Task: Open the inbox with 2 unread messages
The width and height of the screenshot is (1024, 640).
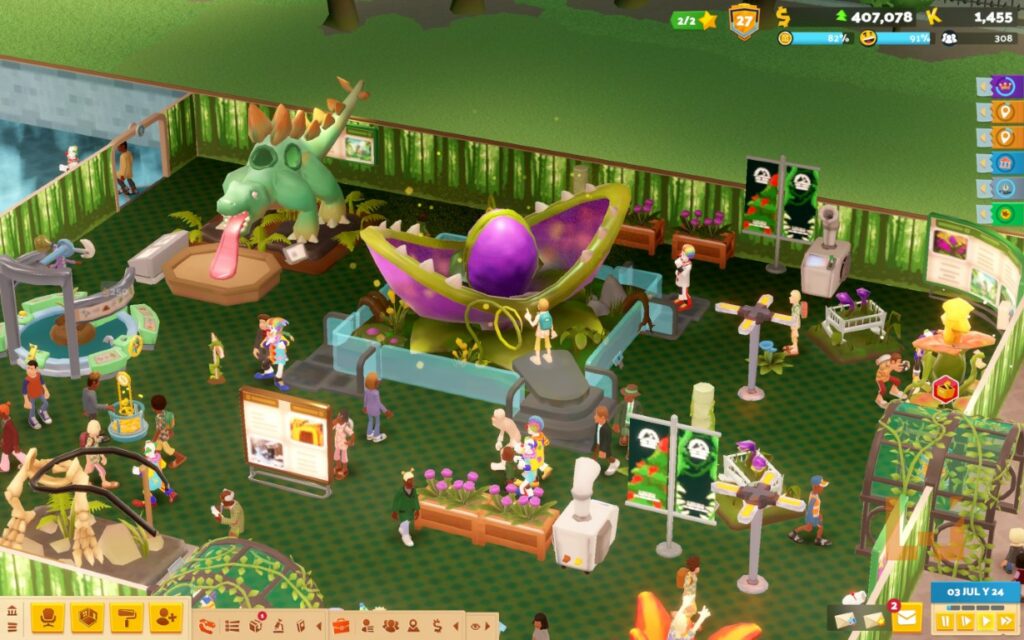Action: (907, 619)
